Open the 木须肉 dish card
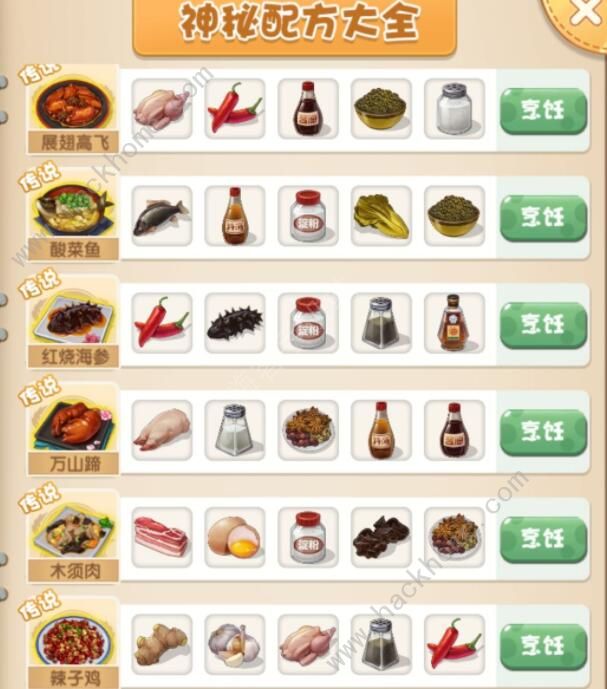607x689 pixels. (72, 539)
